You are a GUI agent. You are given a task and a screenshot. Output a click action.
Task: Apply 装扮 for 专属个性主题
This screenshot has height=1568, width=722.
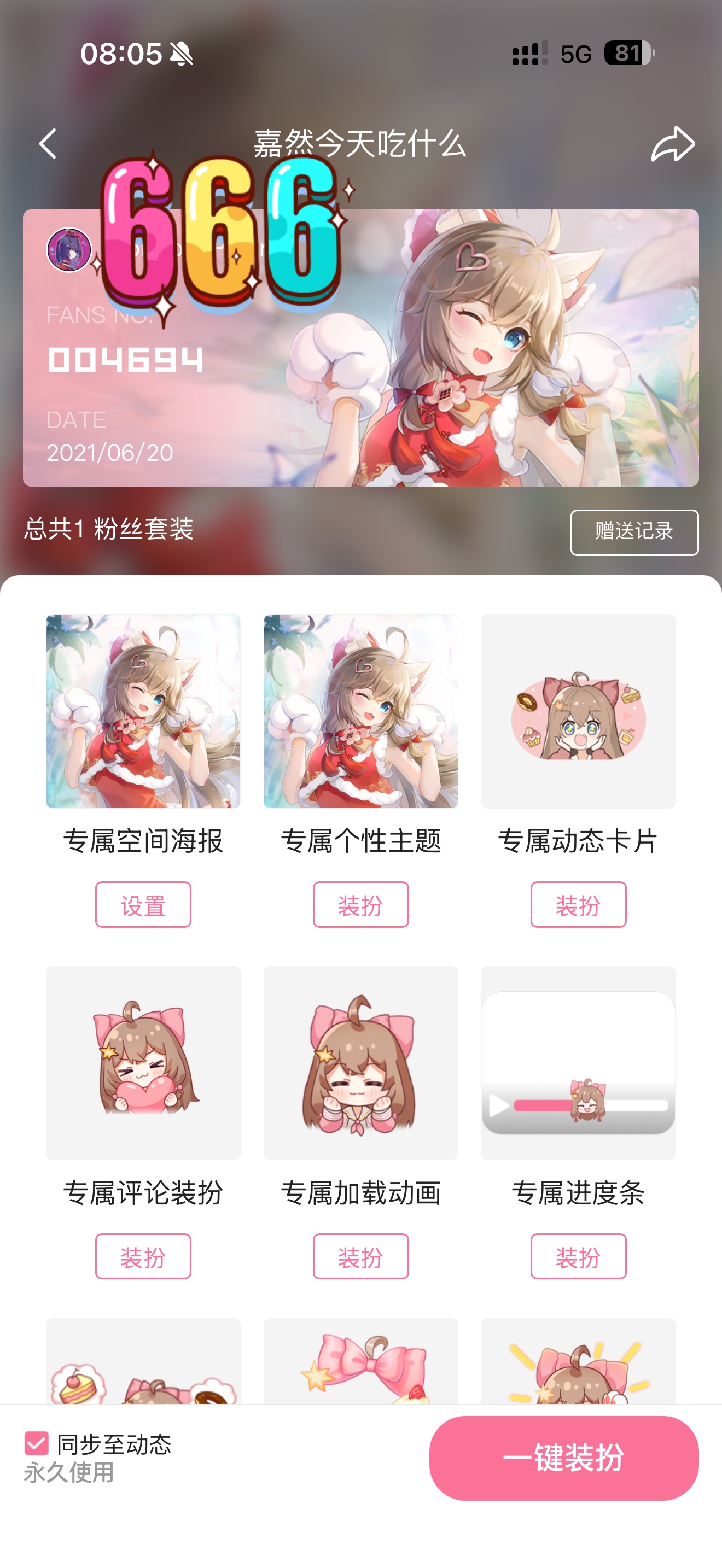click(360, 904)
